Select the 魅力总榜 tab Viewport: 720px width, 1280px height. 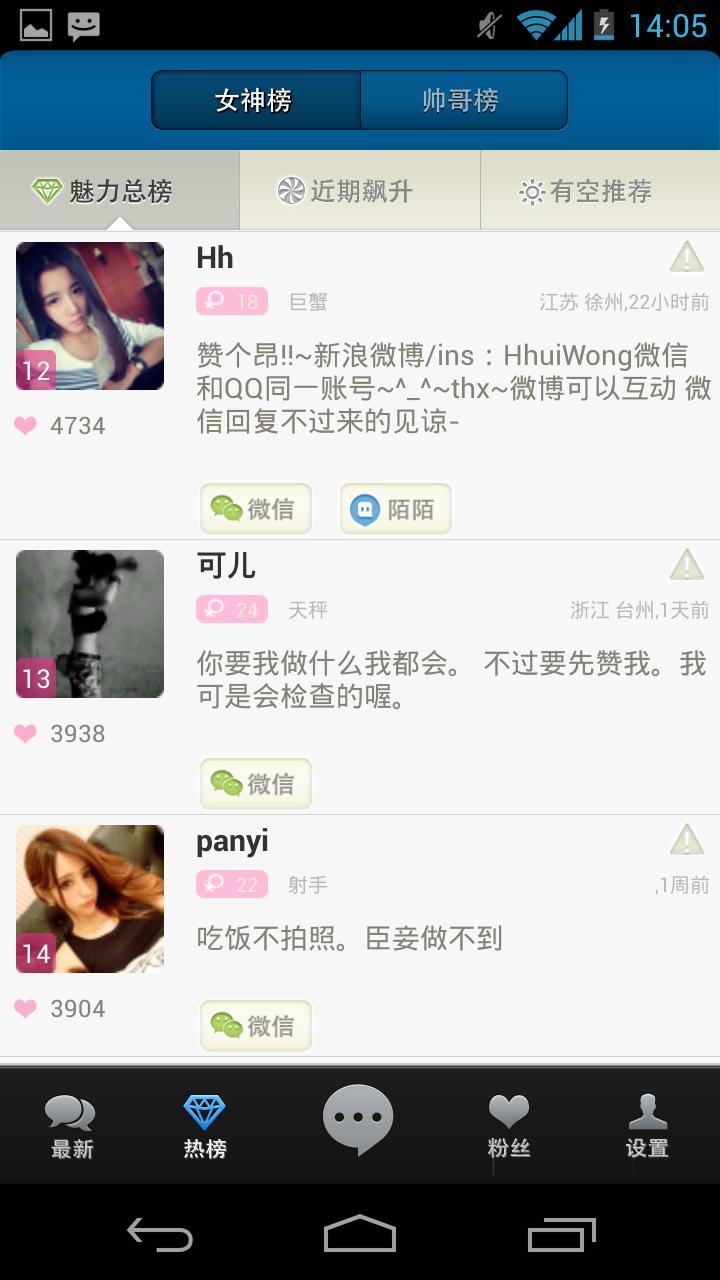pyautogui.click(x=120, y=191)
